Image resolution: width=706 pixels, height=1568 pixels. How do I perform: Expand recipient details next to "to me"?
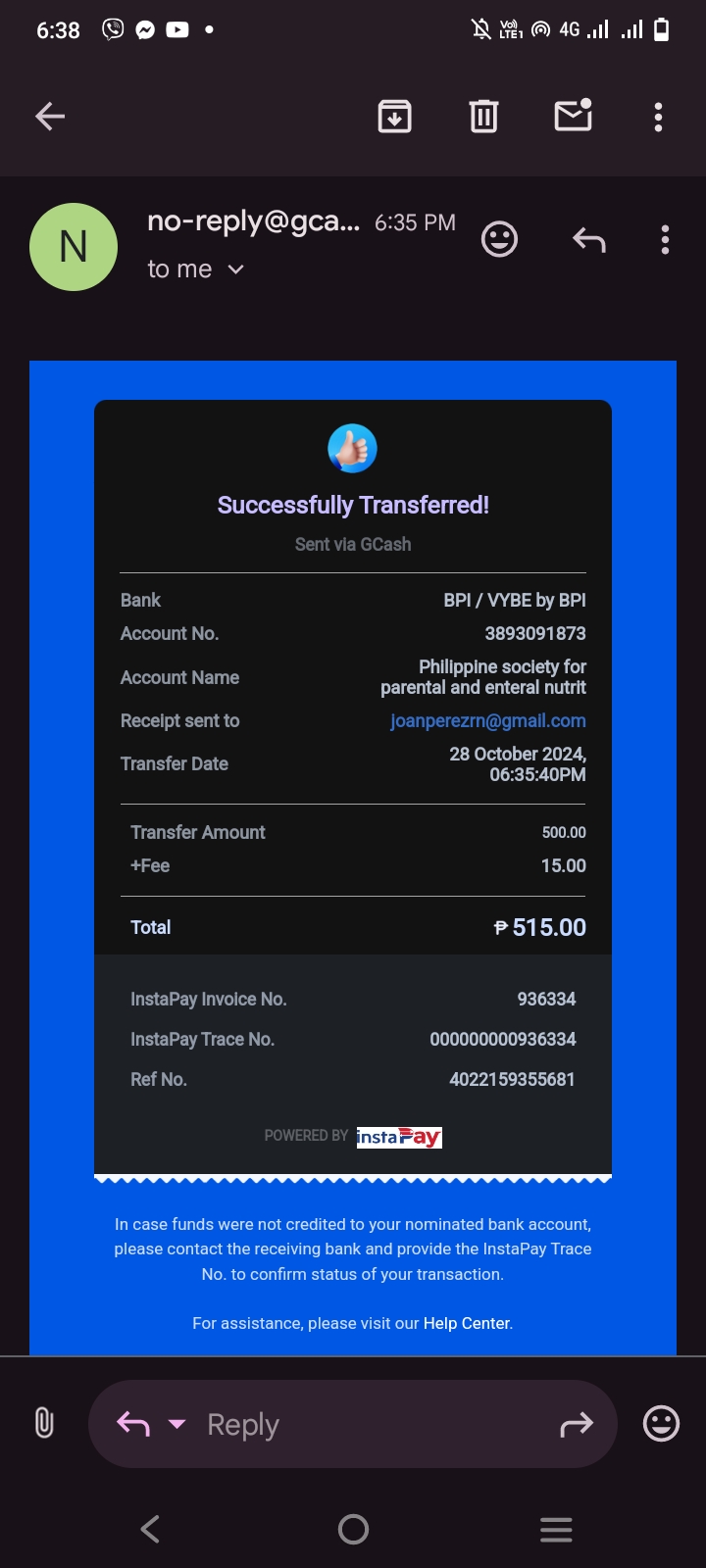coord(235,269)
